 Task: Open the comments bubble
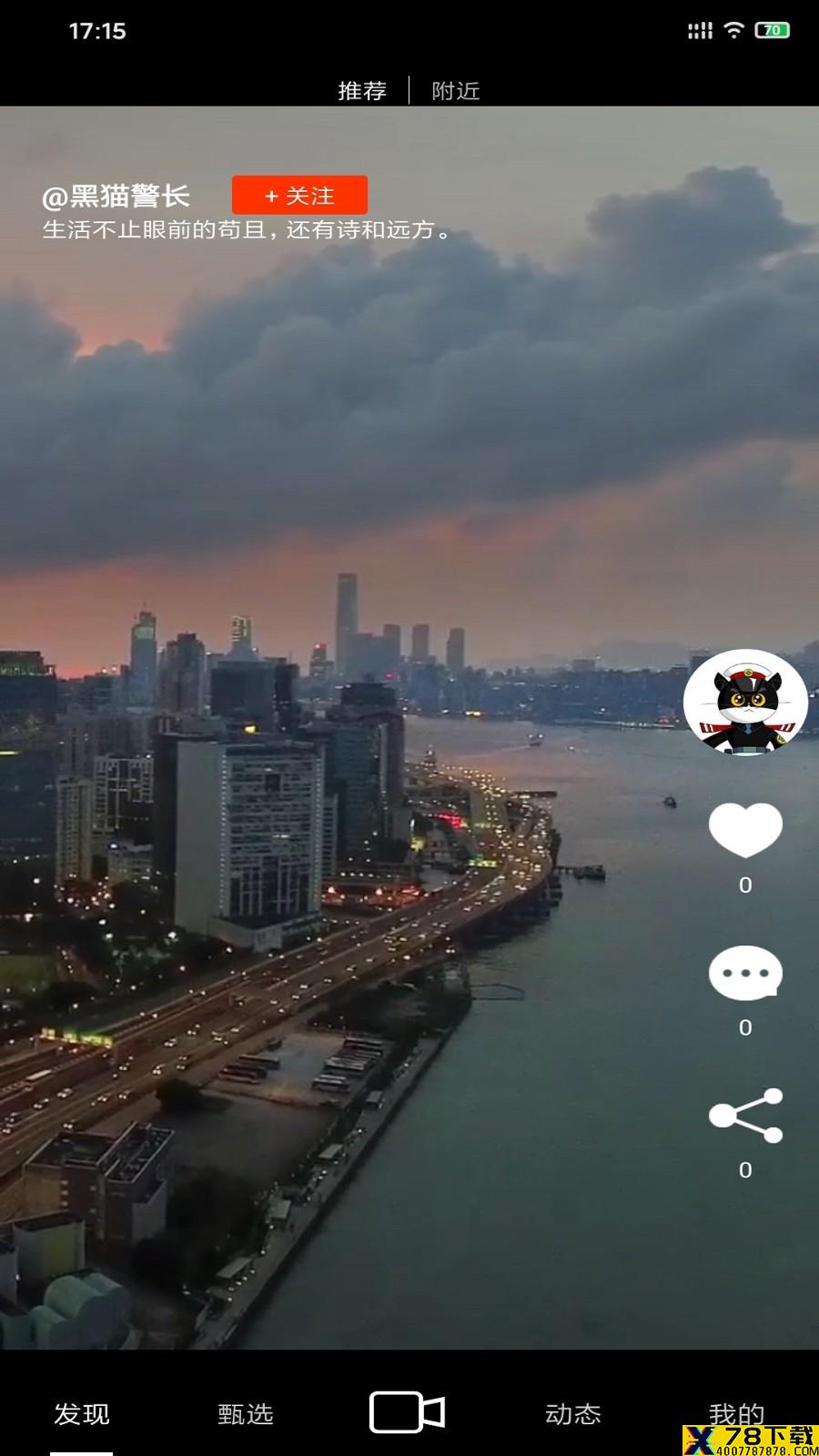(x=745, y=973)
